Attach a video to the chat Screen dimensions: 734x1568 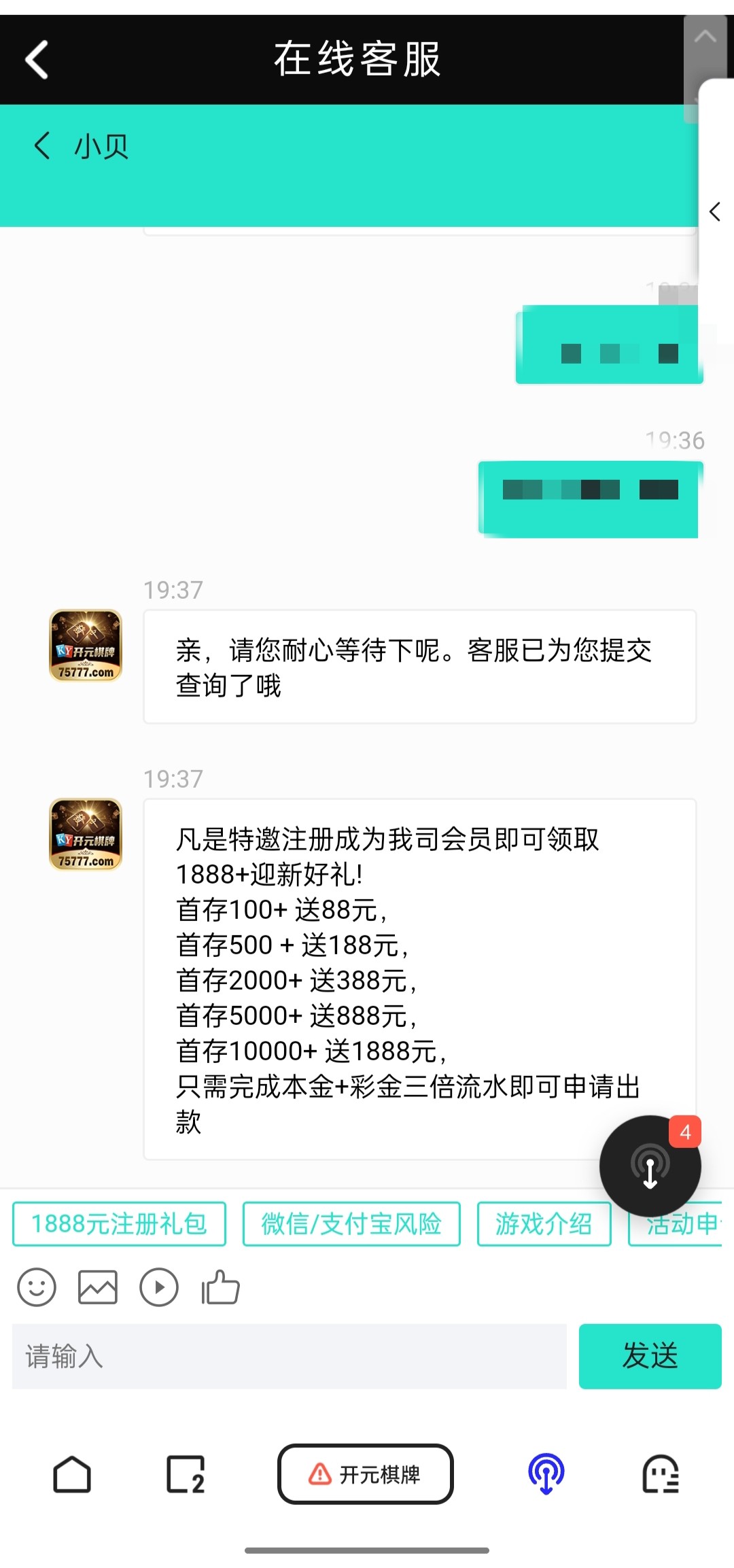159,1287
